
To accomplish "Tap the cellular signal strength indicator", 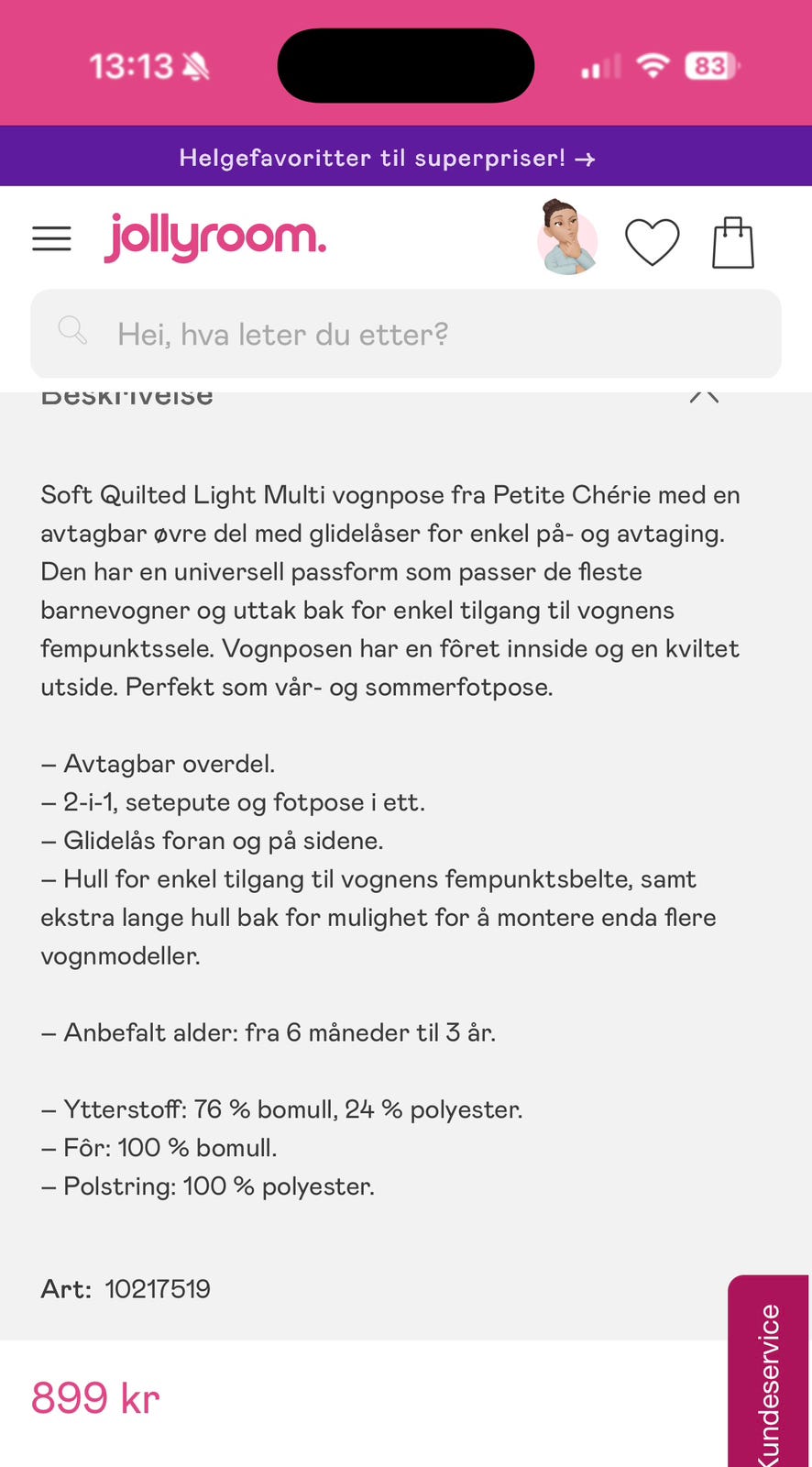I will tap(599, 65).
